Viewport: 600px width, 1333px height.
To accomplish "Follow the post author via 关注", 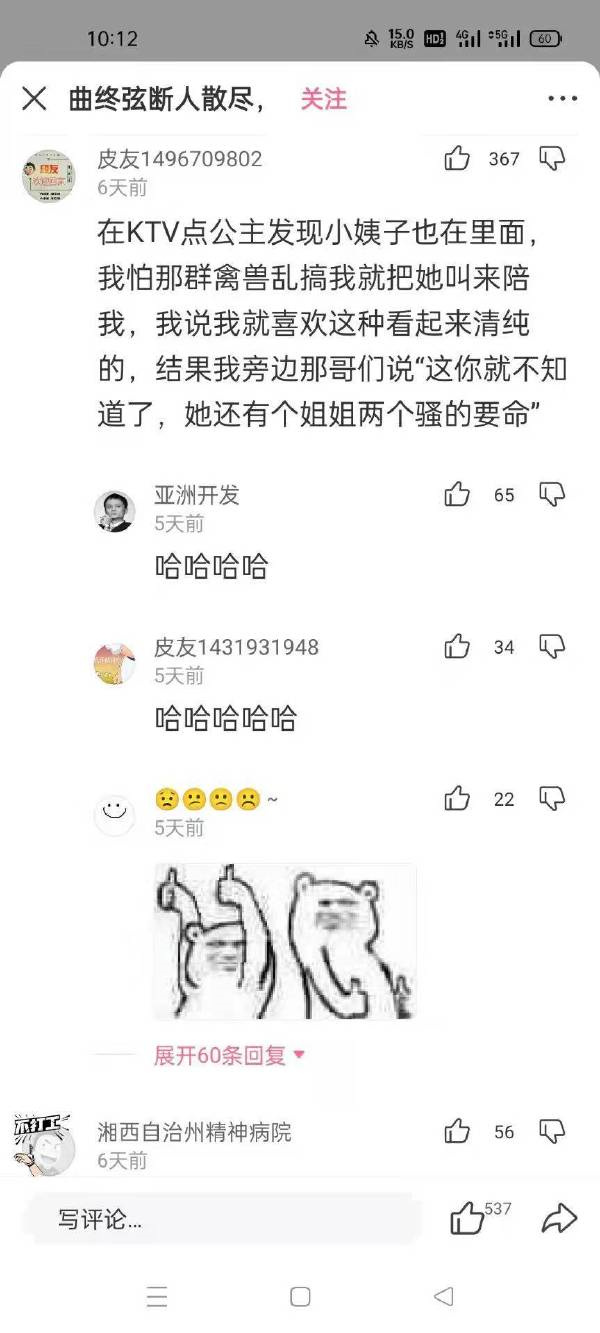I will [x=323, y=99].
